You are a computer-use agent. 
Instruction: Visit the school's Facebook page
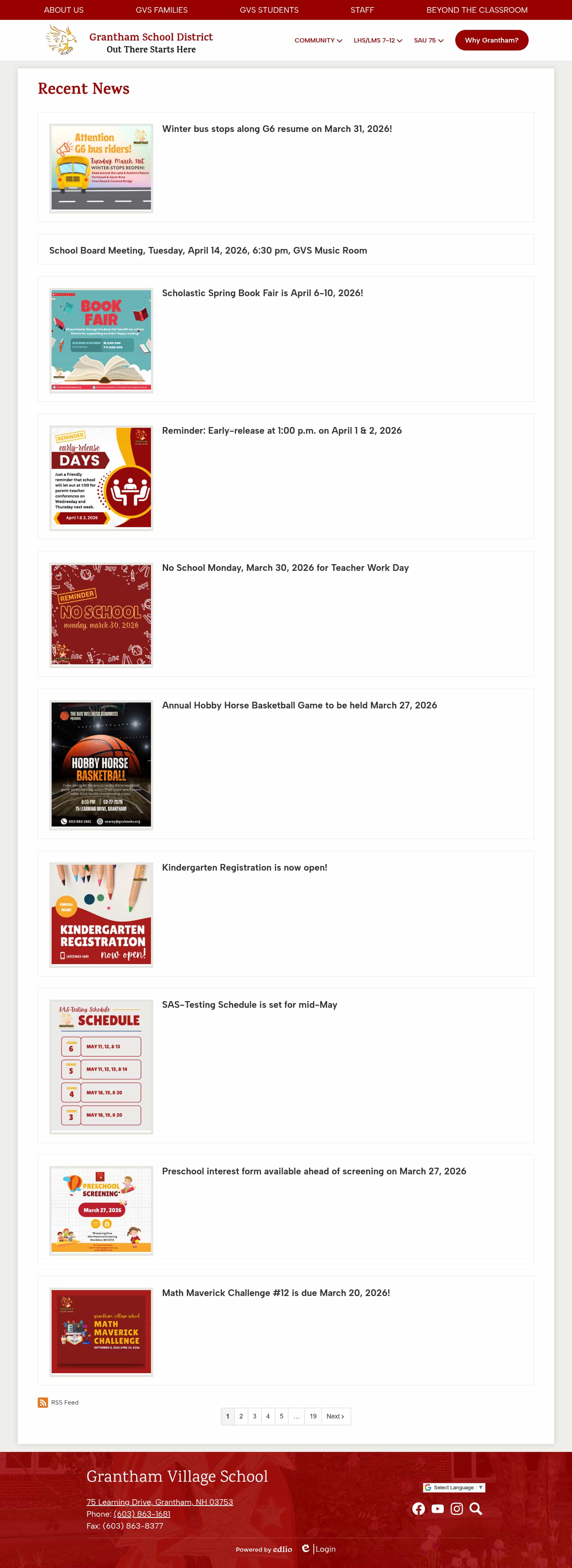[418, 1508]
